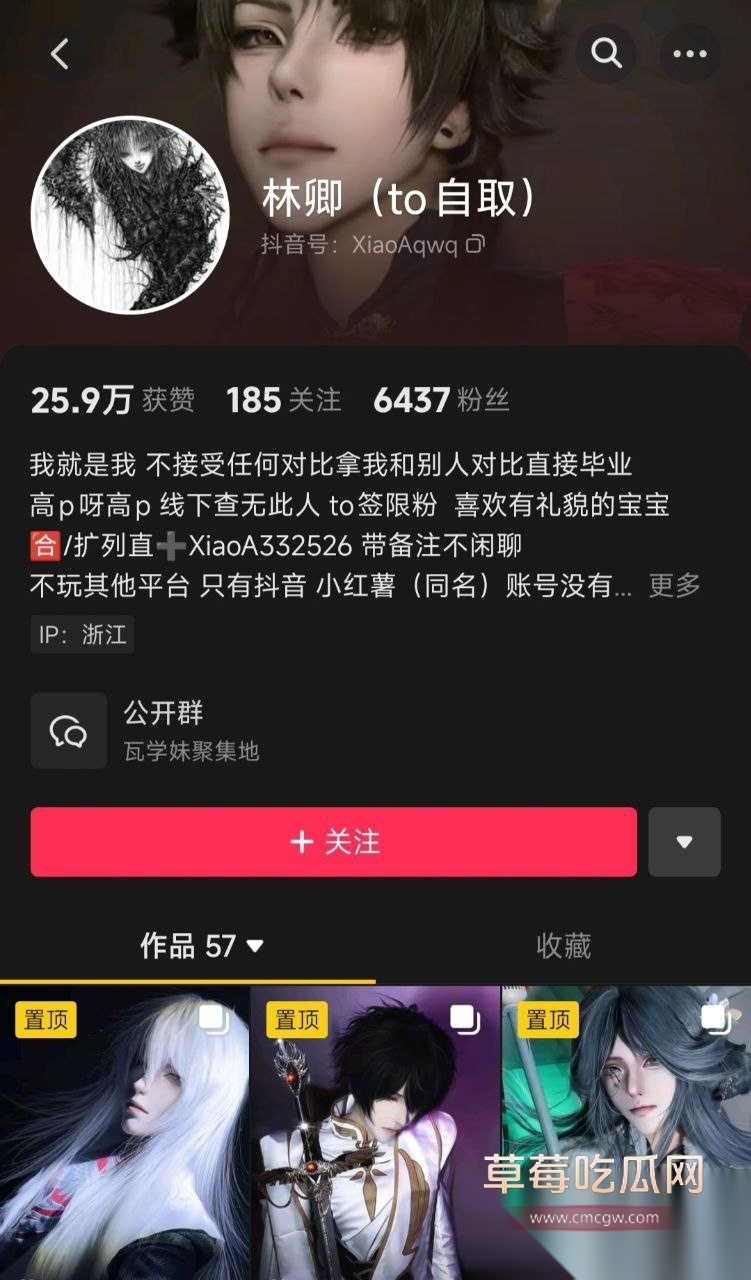Tap the red 关注 follow button

332,842
